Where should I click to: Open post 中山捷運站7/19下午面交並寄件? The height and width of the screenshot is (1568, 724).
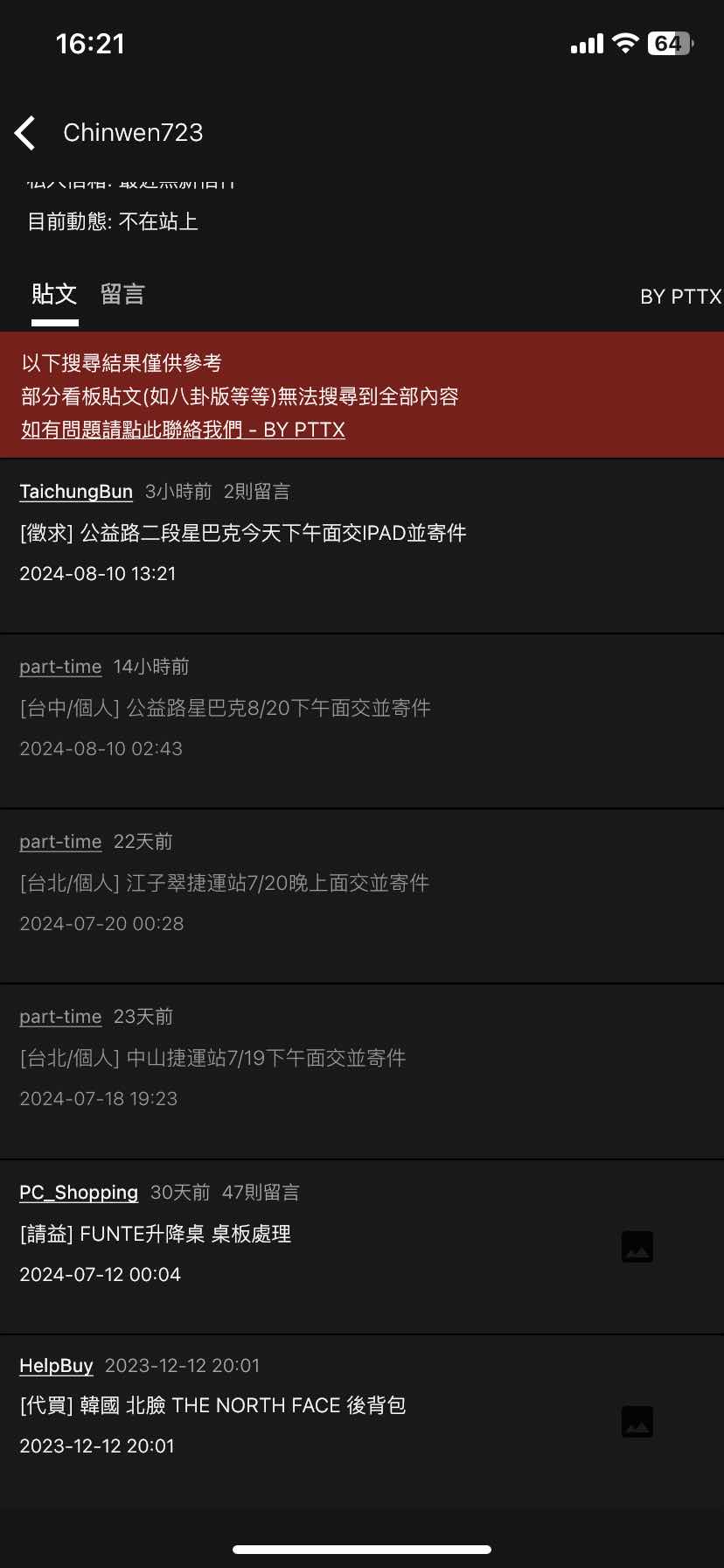tap(213, 1058)
